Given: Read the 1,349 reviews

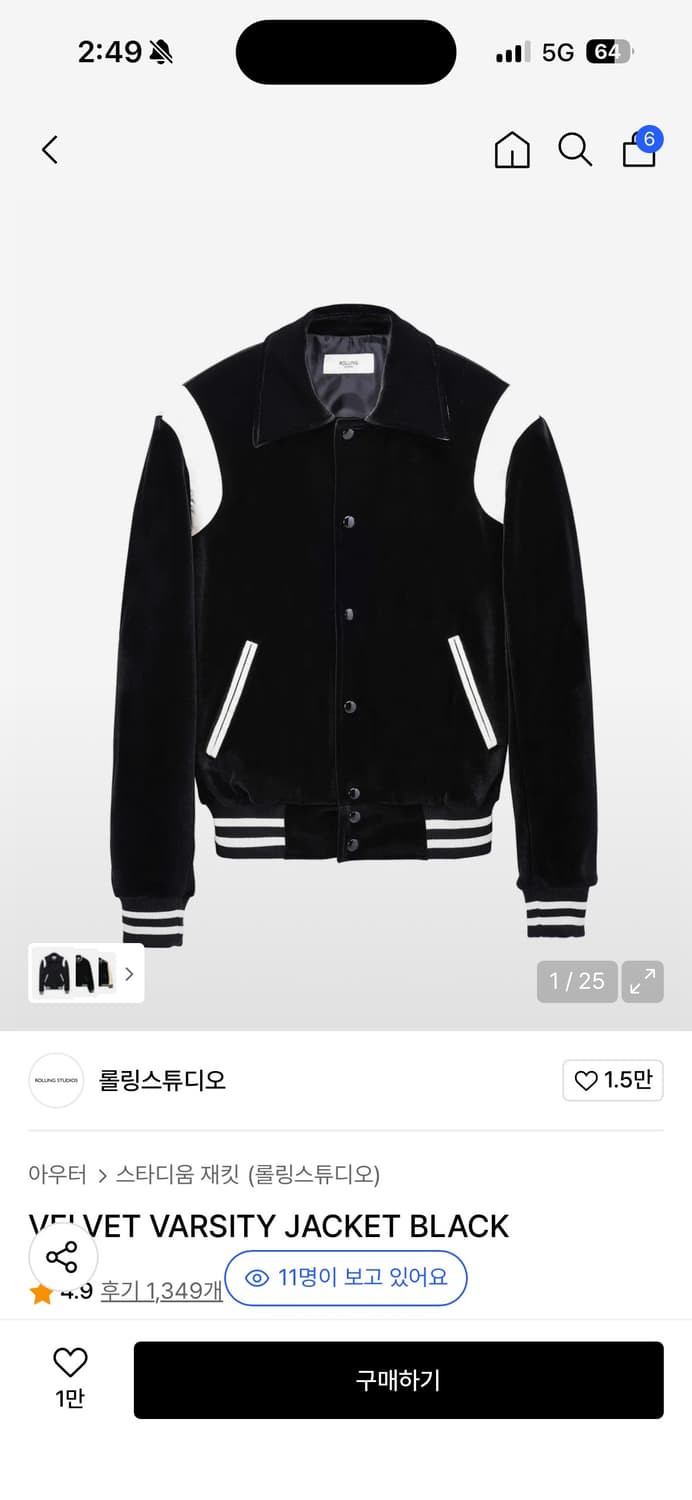Looking at the screenshot, I should click(x=160, y=1292).
